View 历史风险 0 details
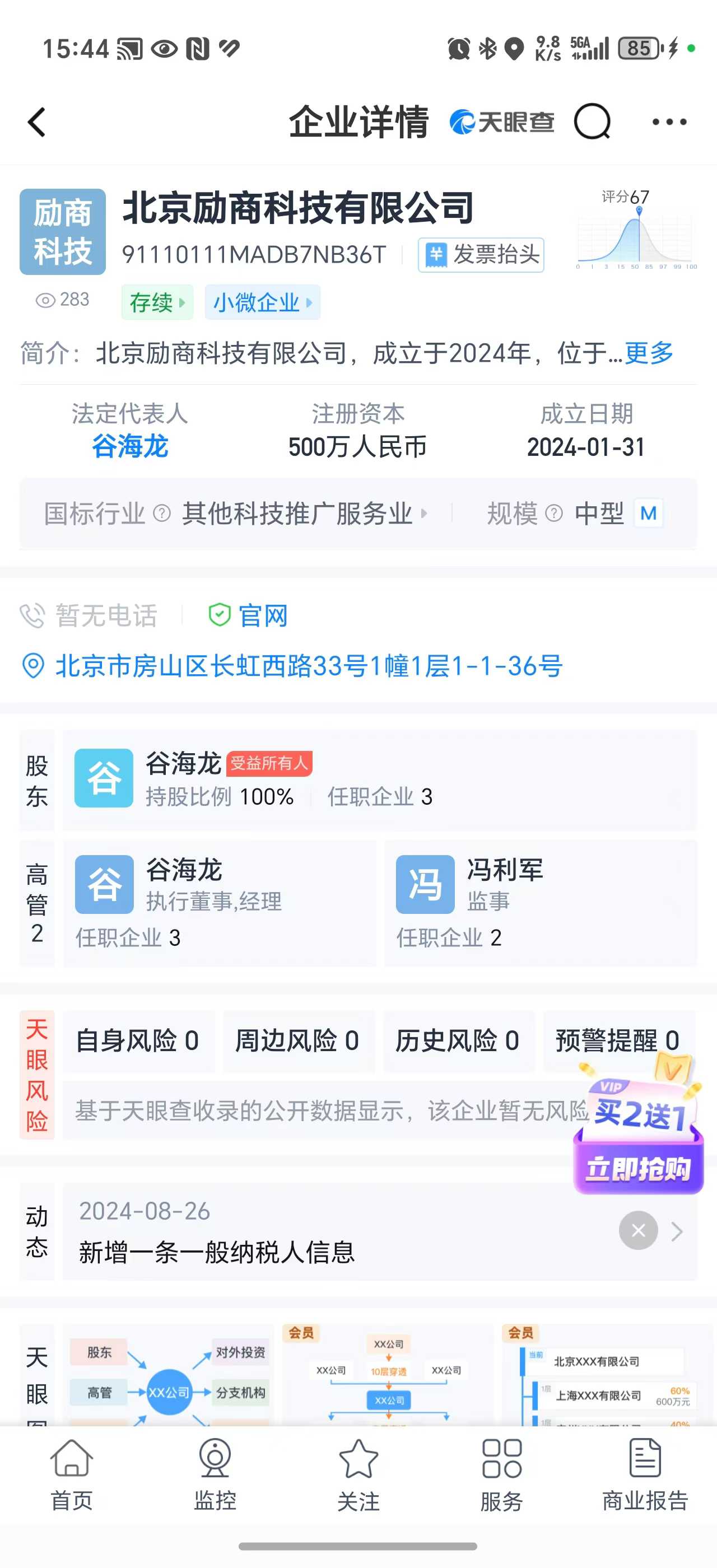Image resolution: width=717 pixels, height=1568 pixels. [x=458, y=1040]
